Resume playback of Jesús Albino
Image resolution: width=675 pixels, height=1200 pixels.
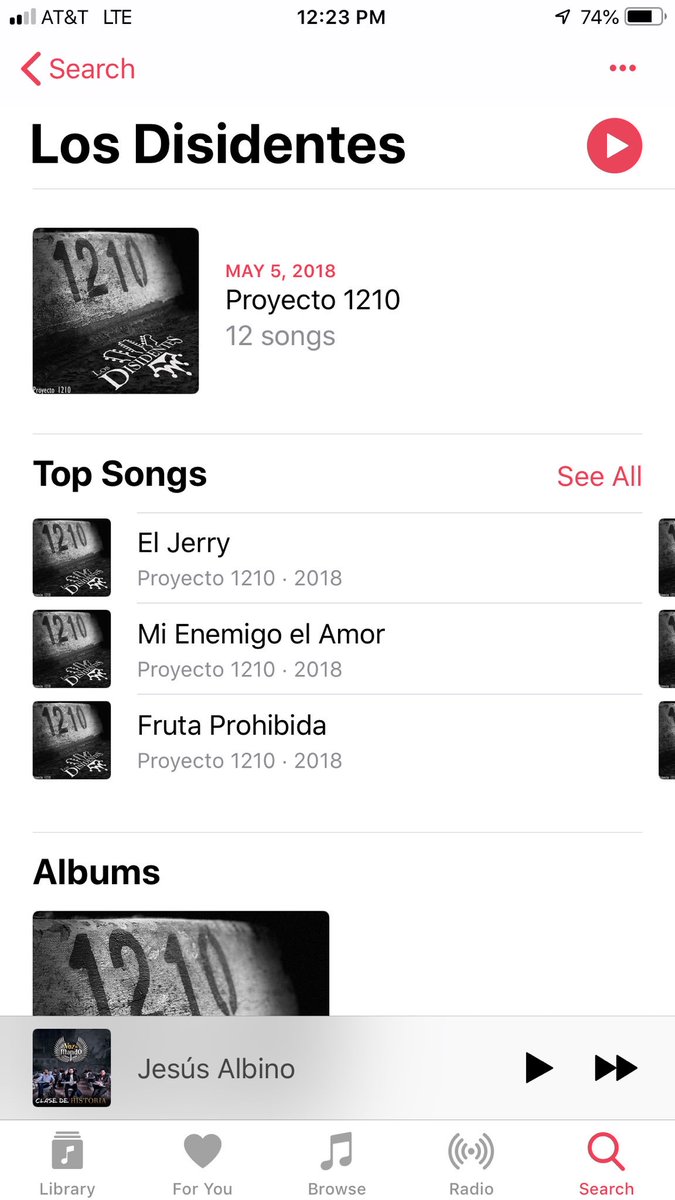pyautogui.click(x=539, y=1068)
